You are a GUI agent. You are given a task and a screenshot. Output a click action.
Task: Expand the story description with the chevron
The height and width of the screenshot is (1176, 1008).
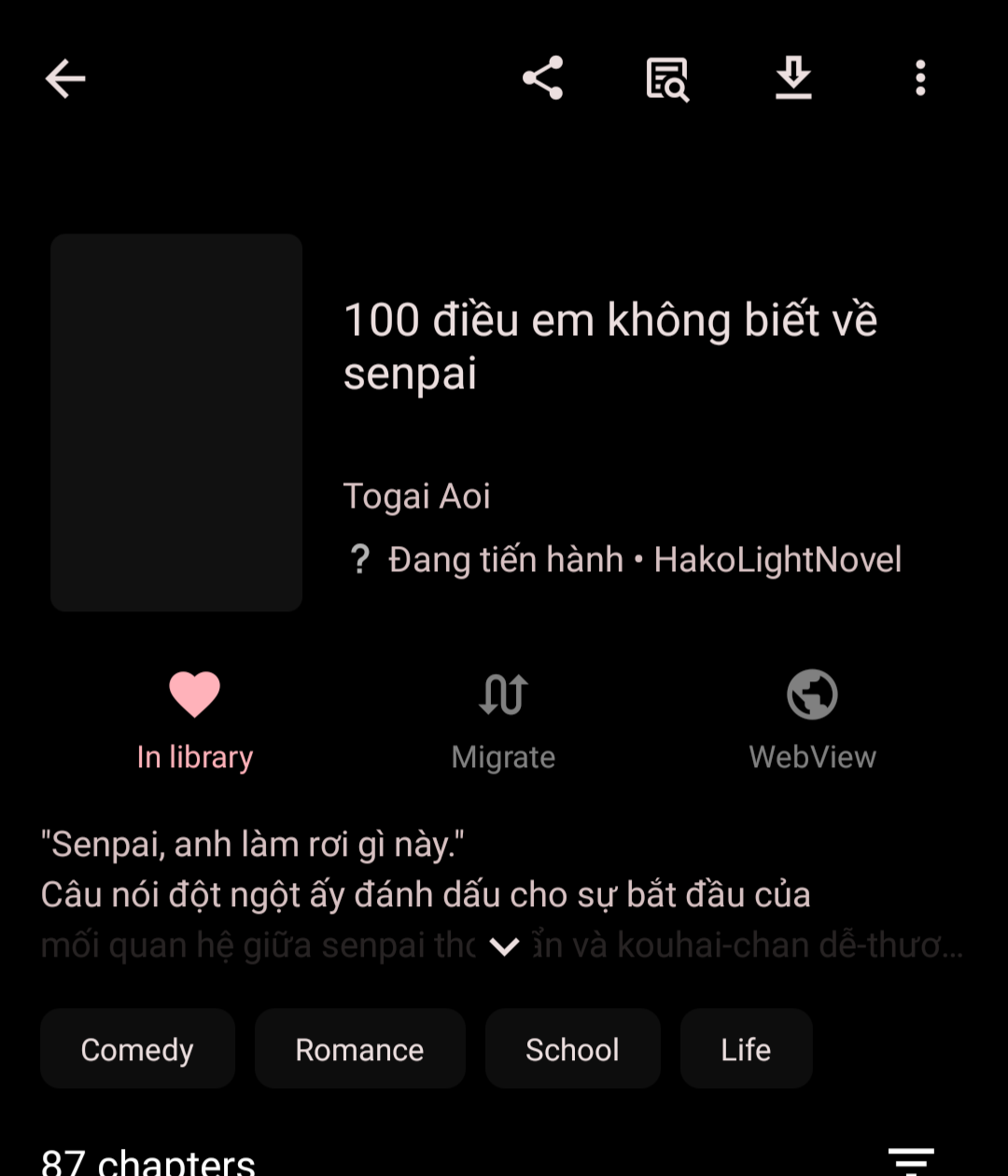[503, 945]
